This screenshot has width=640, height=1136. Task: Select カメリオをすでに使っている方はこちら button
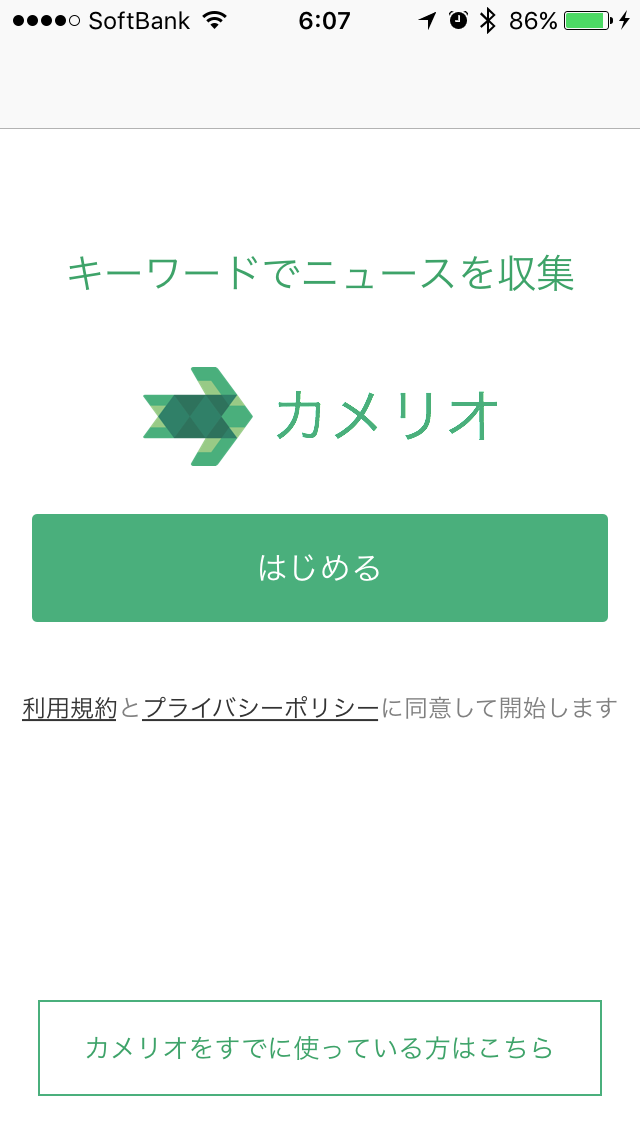320,1048
